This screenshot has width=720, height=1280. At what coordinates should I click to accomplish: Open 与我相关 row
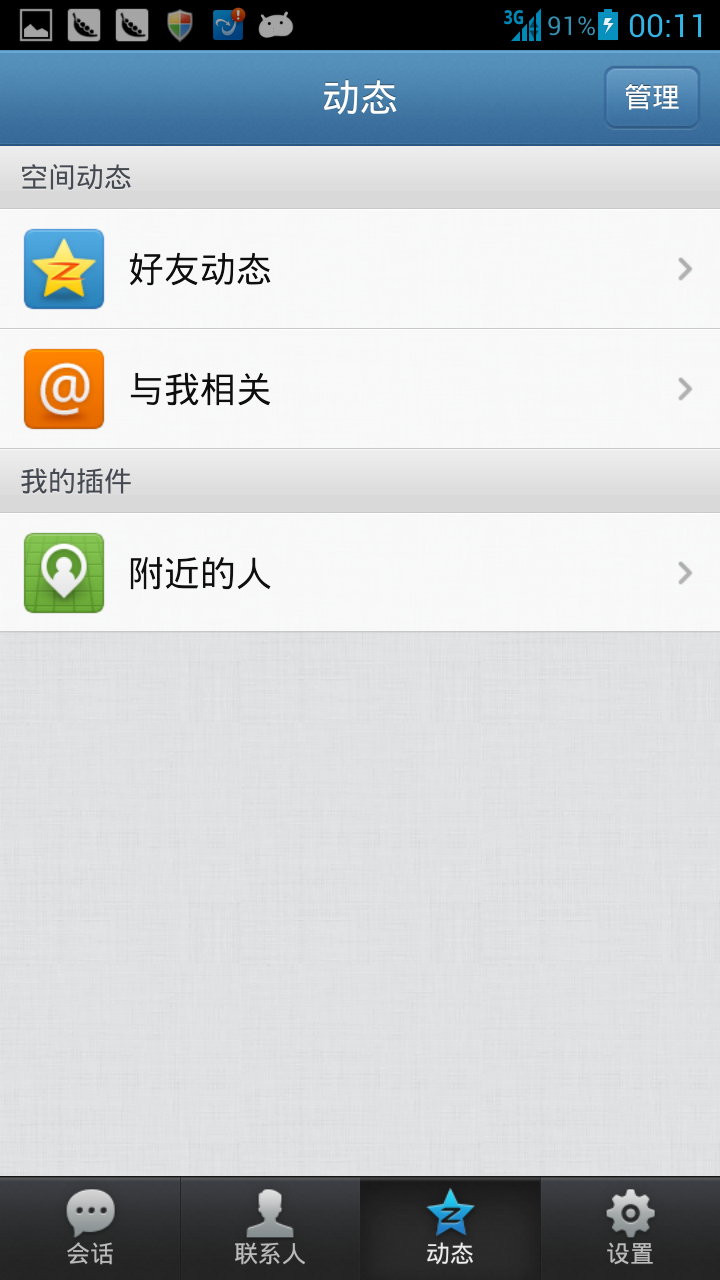click(x=360, y=389)
